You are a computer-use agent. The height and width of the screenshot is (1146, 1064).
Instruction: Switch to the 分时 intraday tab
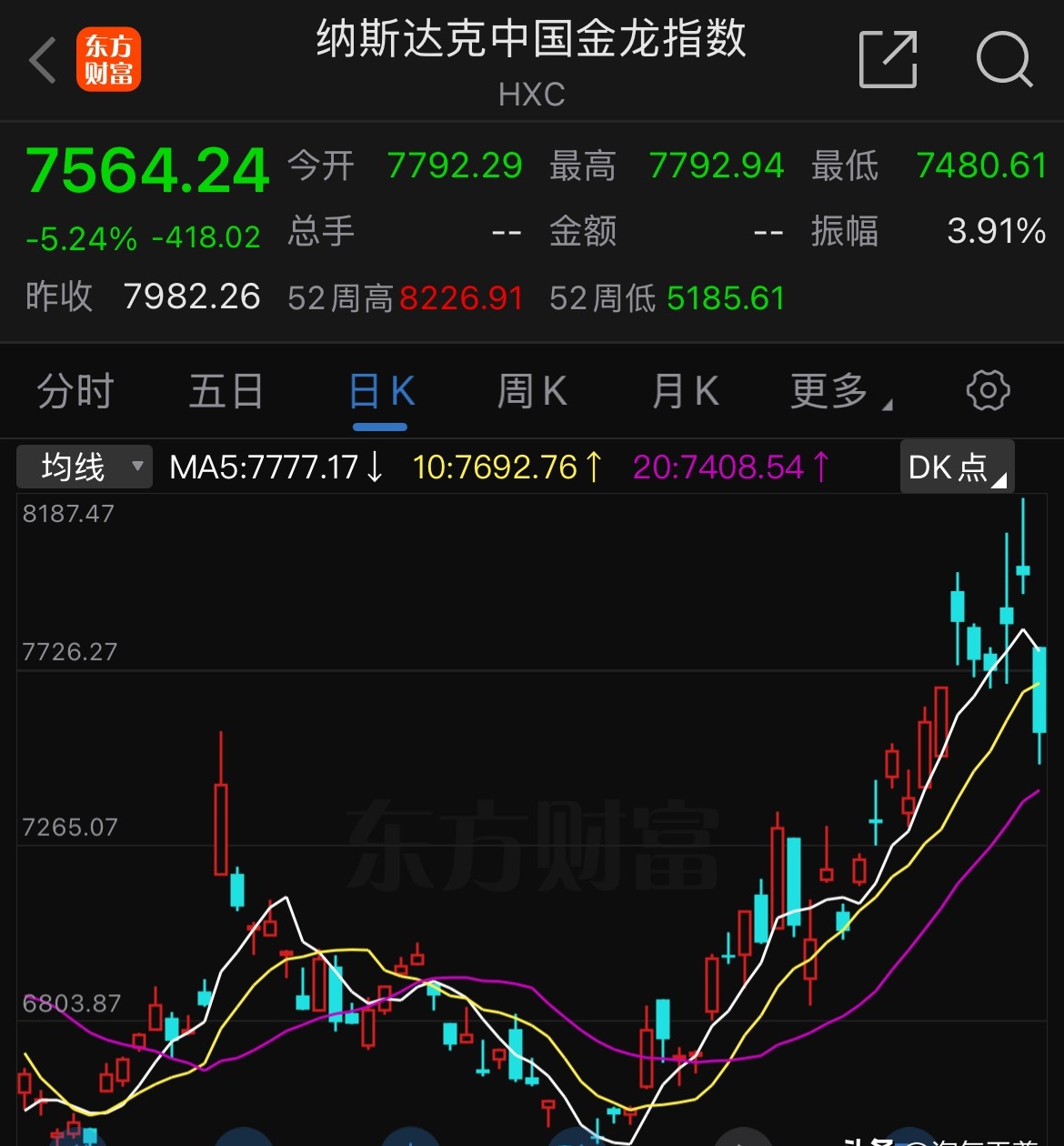pos(75,390)
